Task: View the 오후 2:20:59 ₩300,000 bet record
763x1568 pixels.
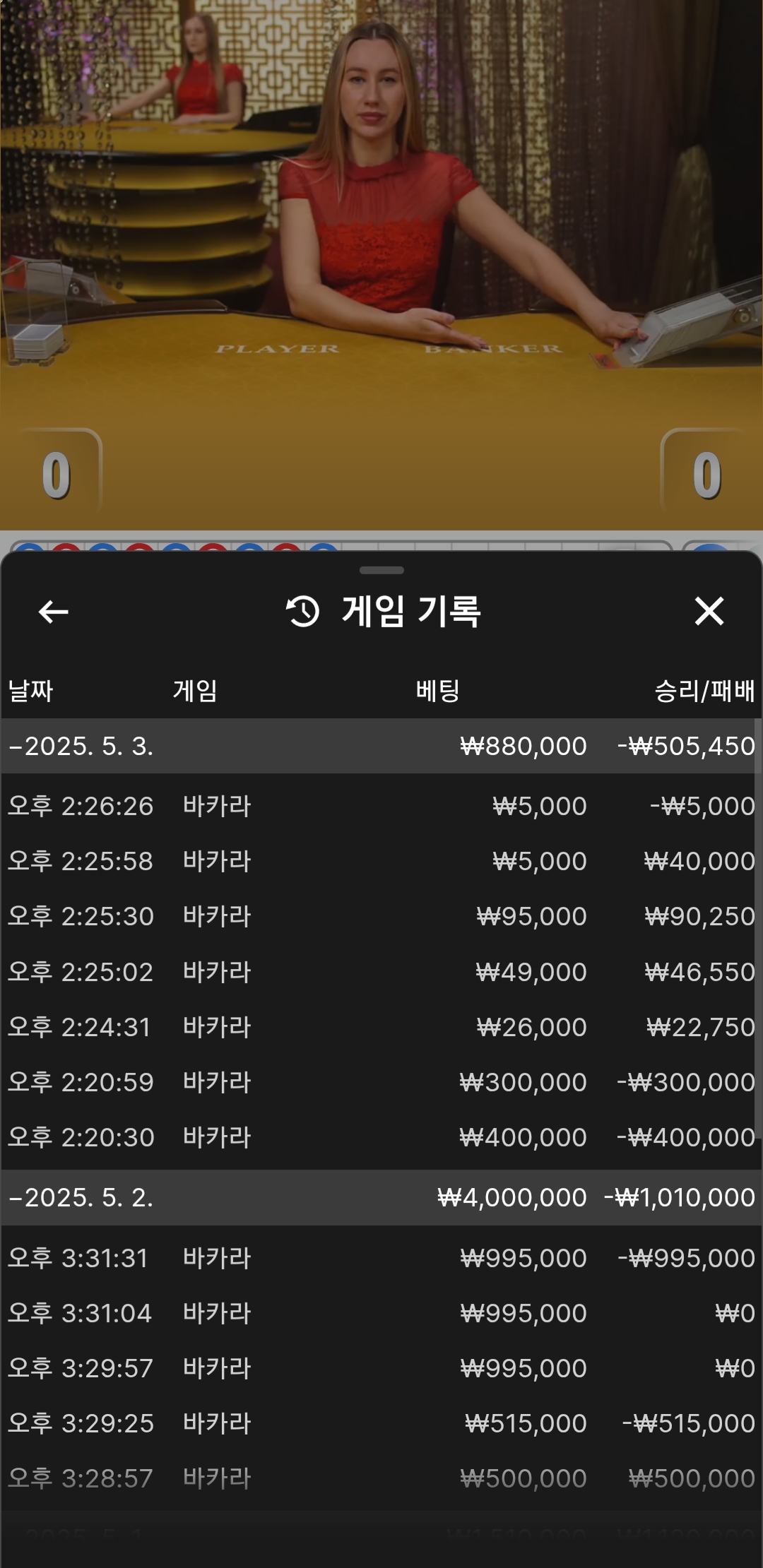Action: [381, 1082]
